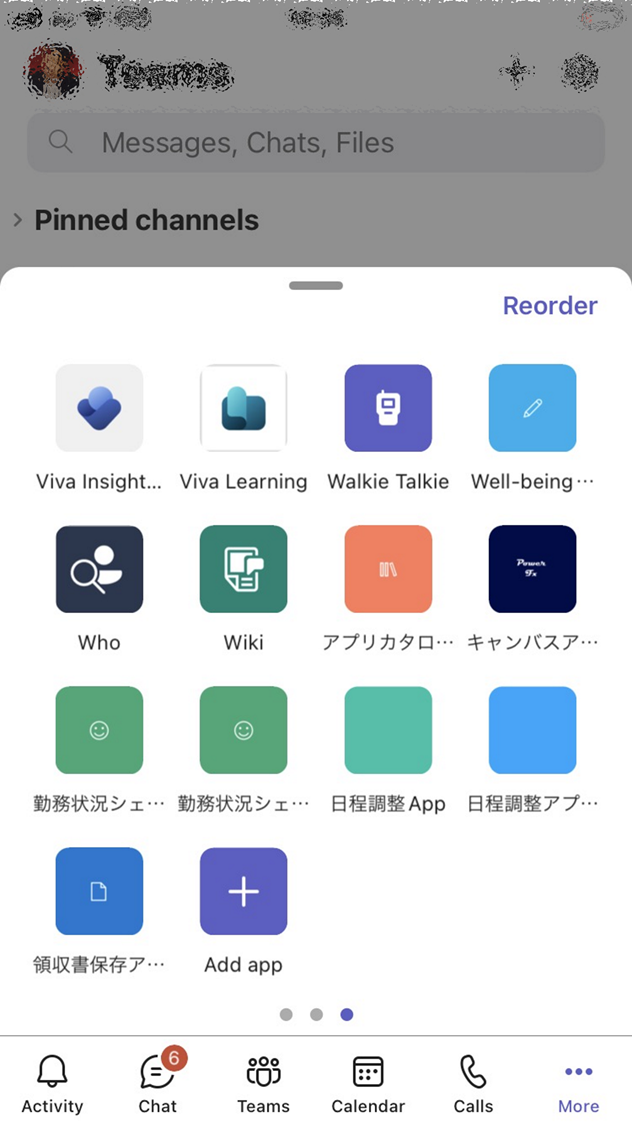
Task: Switch to the Teams tab
Action: point(263,1083)
